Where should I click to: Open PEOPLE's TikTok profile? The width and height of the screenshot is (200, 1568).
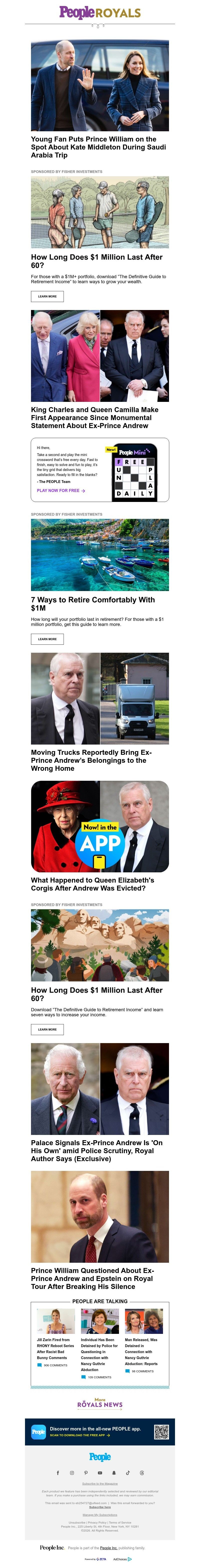pos(128,1473)
